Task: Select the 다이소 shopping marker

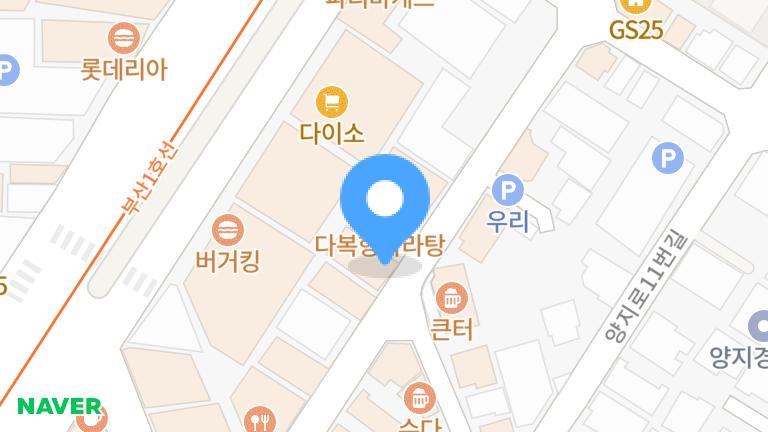Action: click(332, 102)
